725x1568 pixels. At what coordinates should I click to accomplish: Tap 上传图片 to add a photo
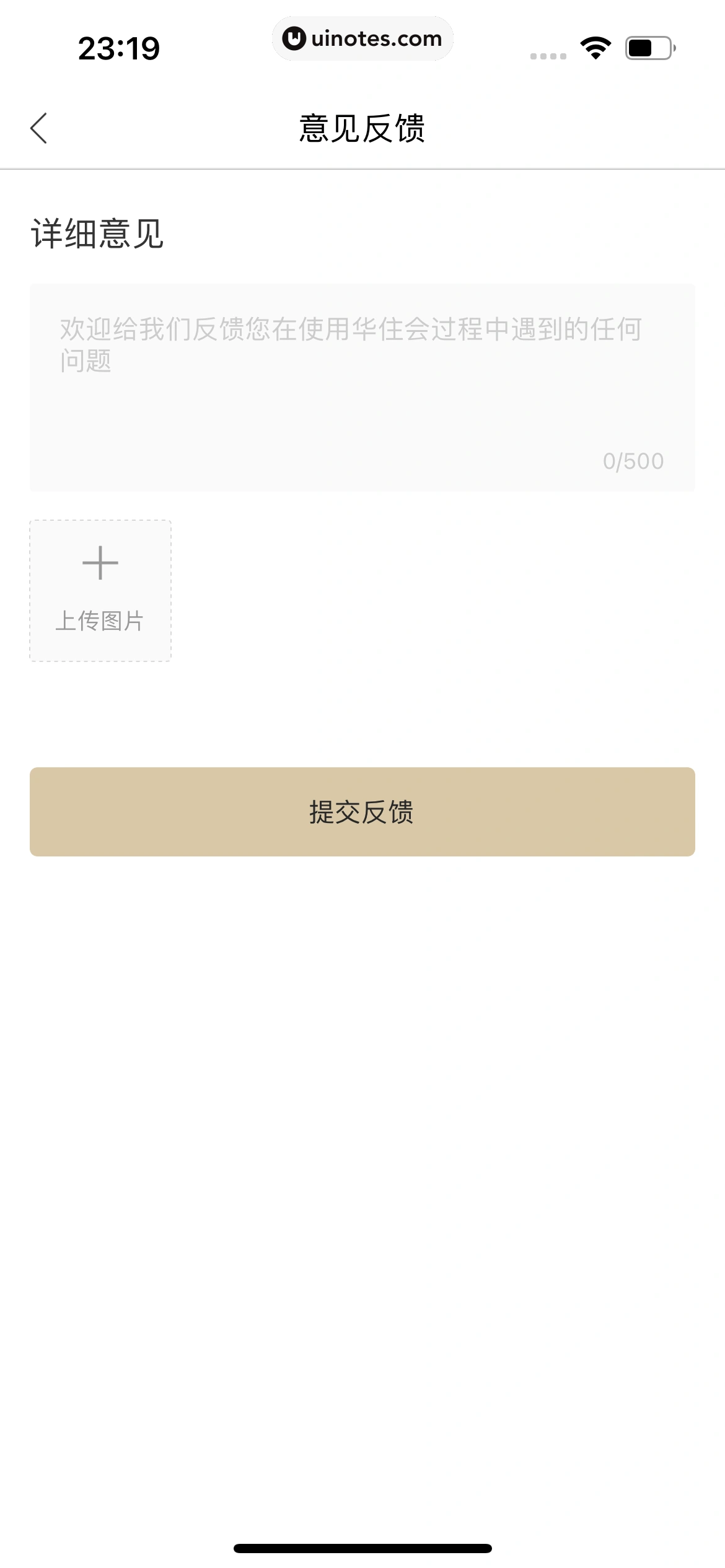click(100, 591)
